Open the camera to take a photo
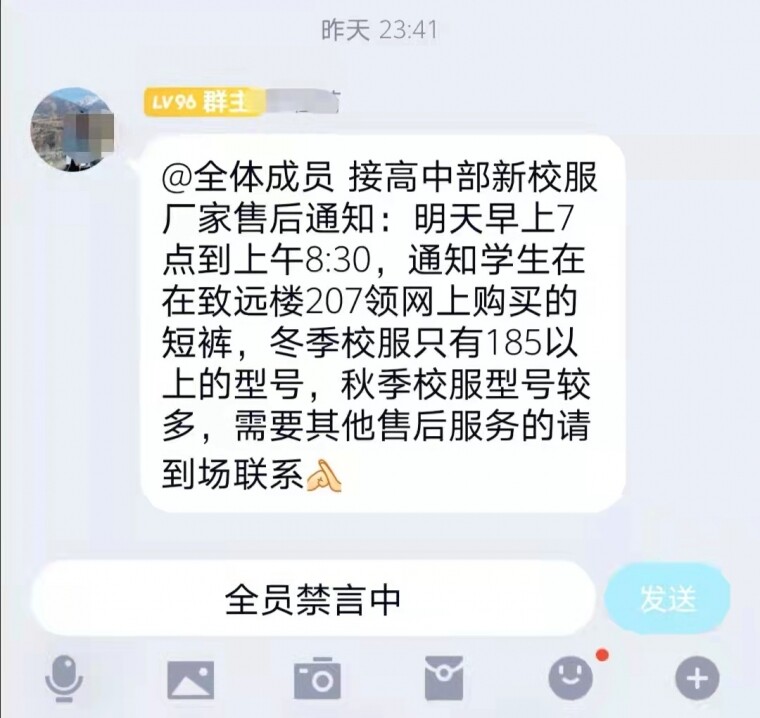Image resolution: width=760 pixels, height=718 pixels. (318, 680)
